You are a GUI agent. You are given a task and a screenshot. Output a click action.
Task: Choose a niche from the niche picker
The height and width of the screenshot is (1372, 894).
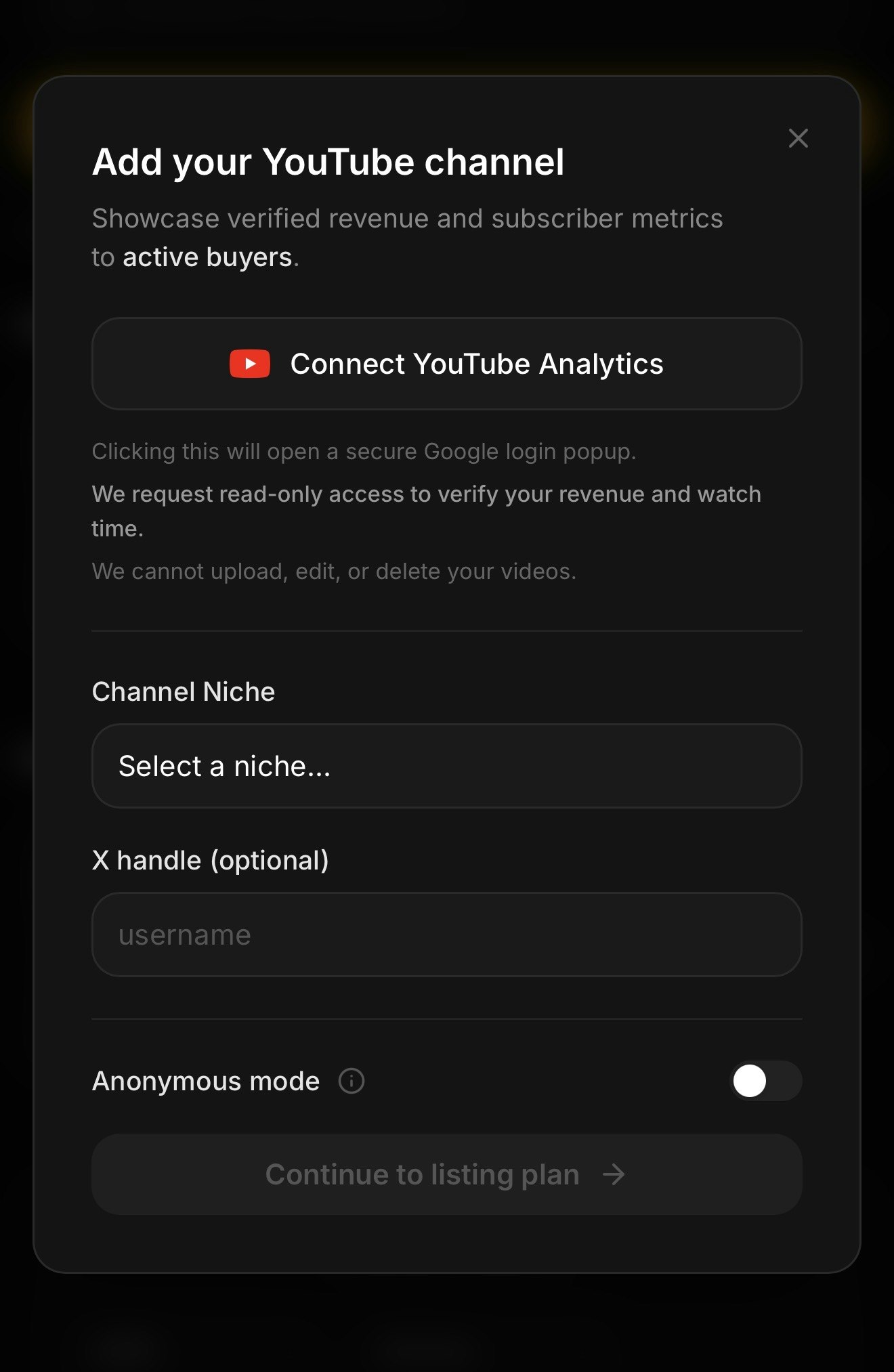(x=446, y=766)
